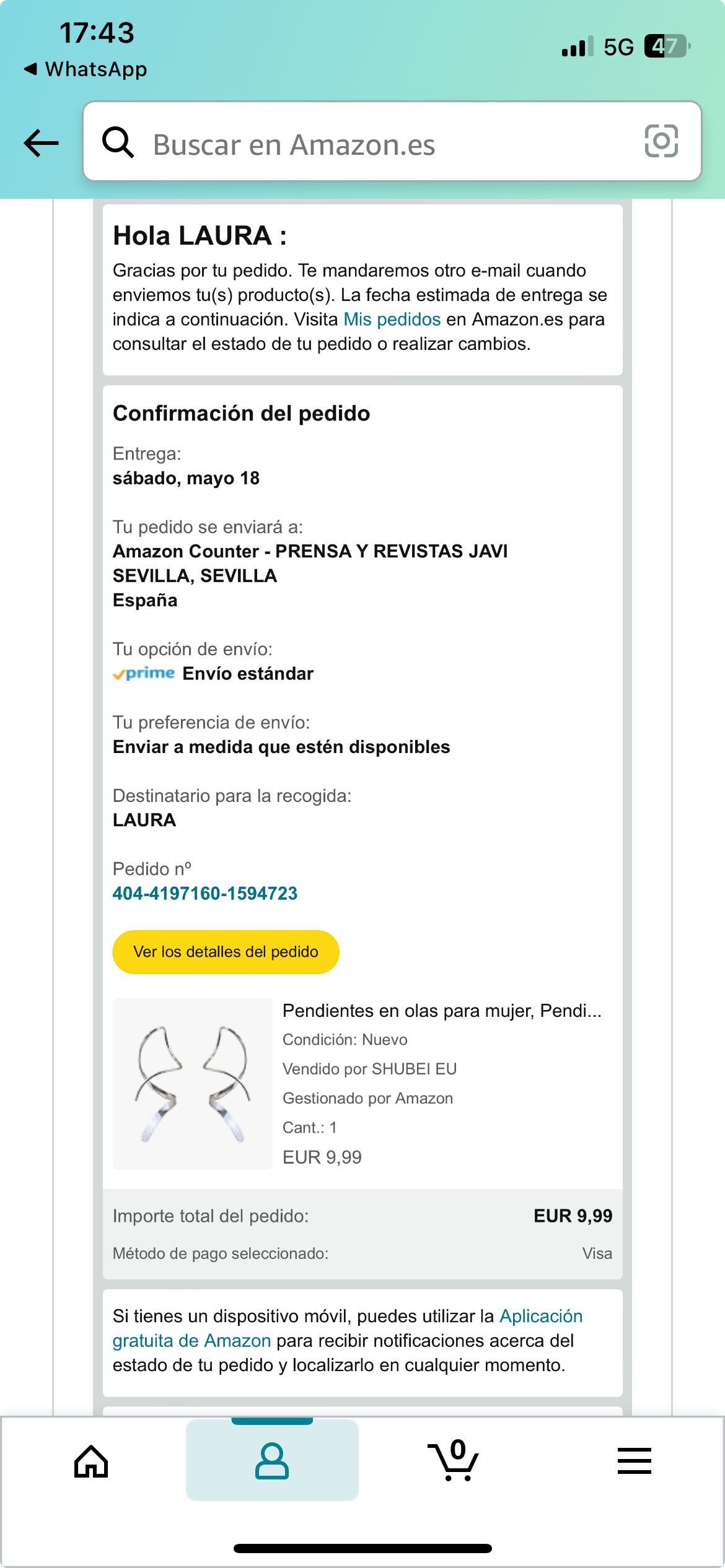Tap Ver los detalles del pedido
The height and width of the screenshot is (1568, 725).
point(226,952)
